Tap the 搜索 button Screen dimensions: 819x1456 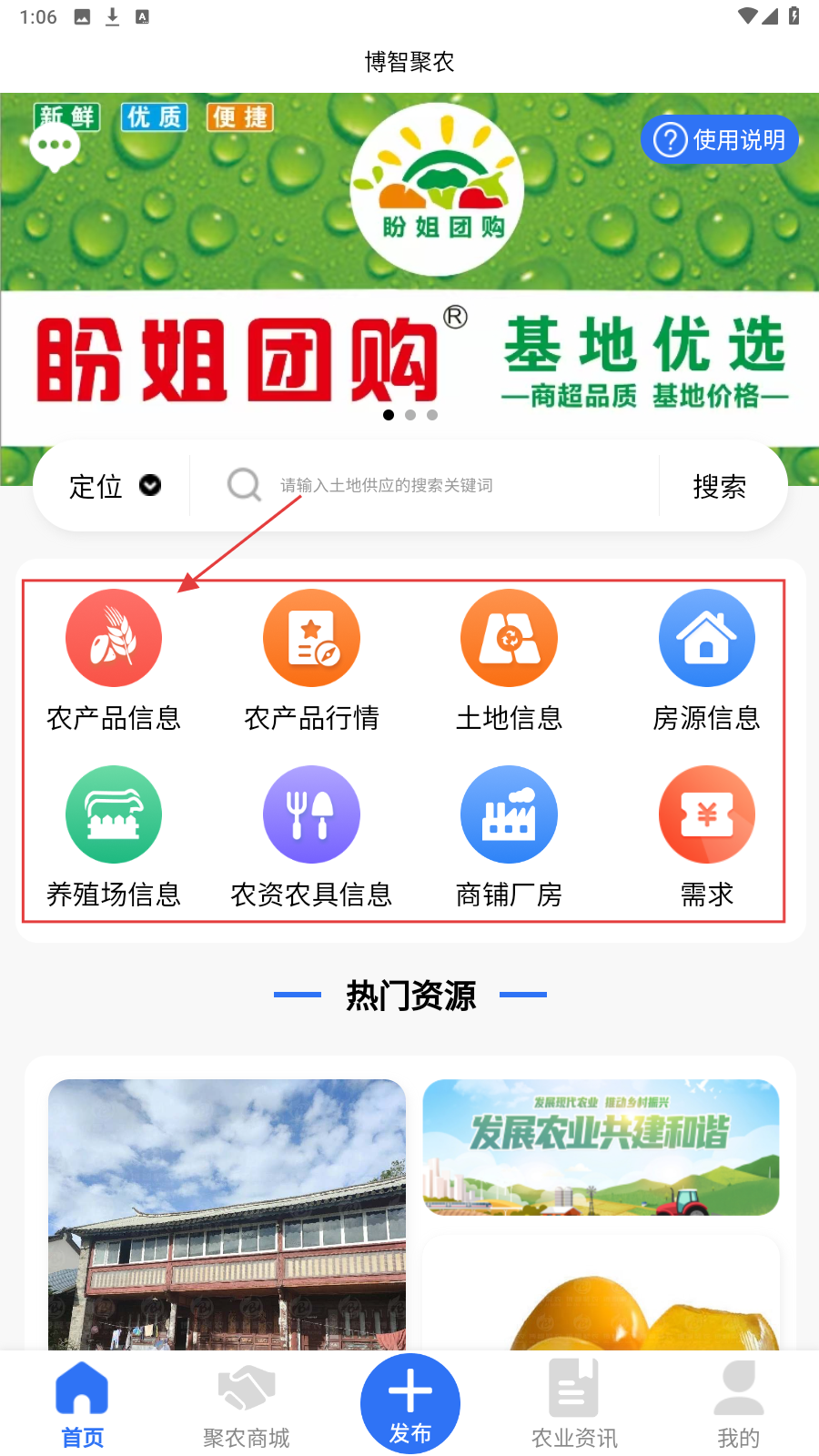click(719, 486)
